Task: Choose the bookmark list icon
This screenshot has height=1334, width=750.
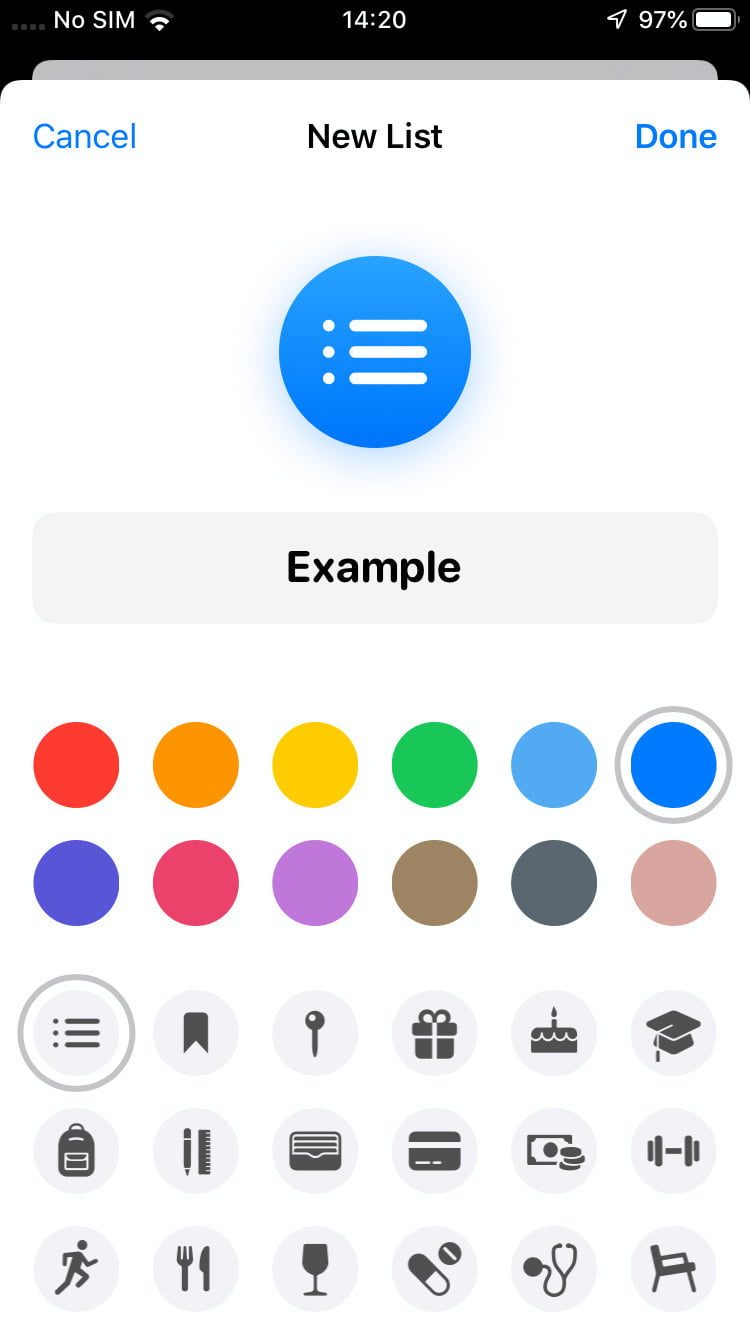Action: click(196, 1033)
